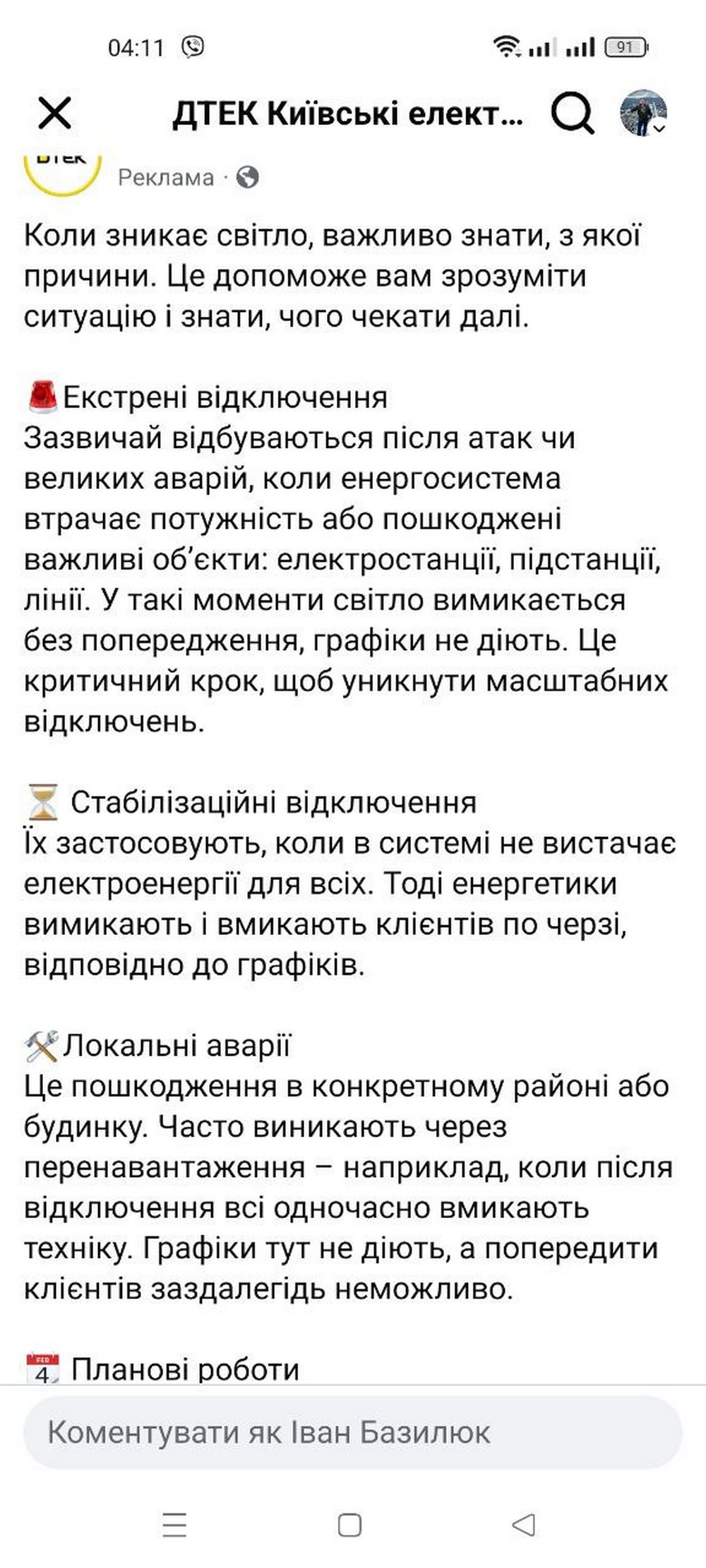The image size is (706, 1568).
Task: Open the profile avatar switcher
Action: coord(643,113)
